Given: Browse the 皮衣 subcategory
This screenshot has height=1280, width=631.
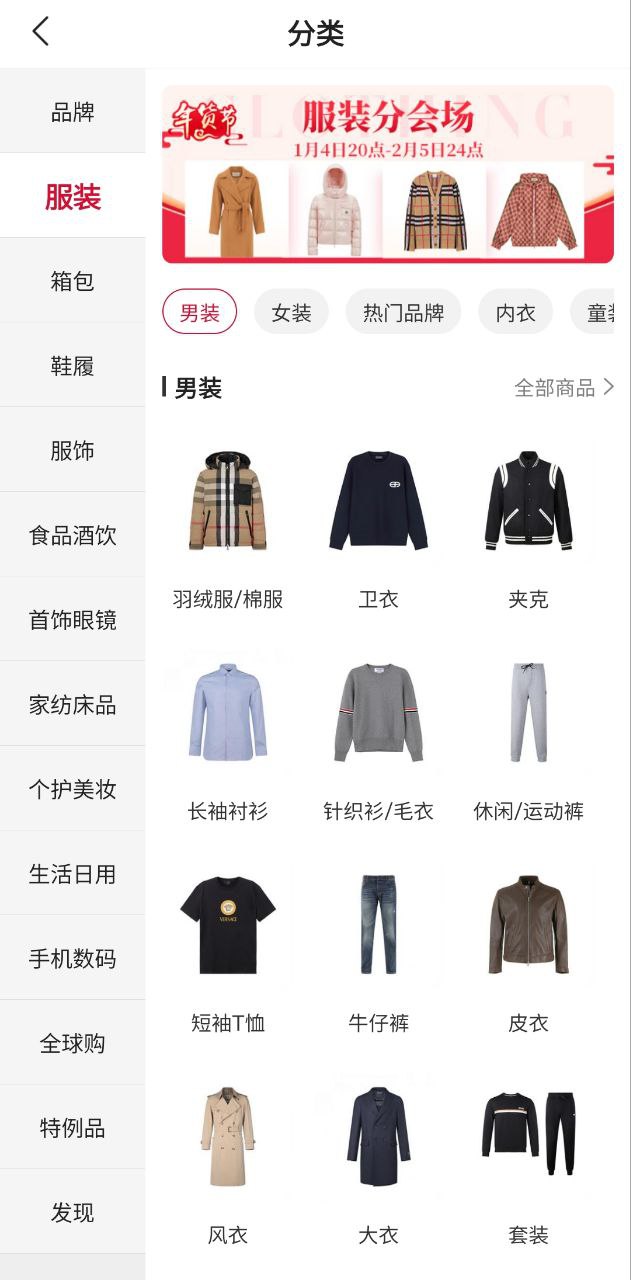Looking at the screenshot, I should [x=528, y=950].
